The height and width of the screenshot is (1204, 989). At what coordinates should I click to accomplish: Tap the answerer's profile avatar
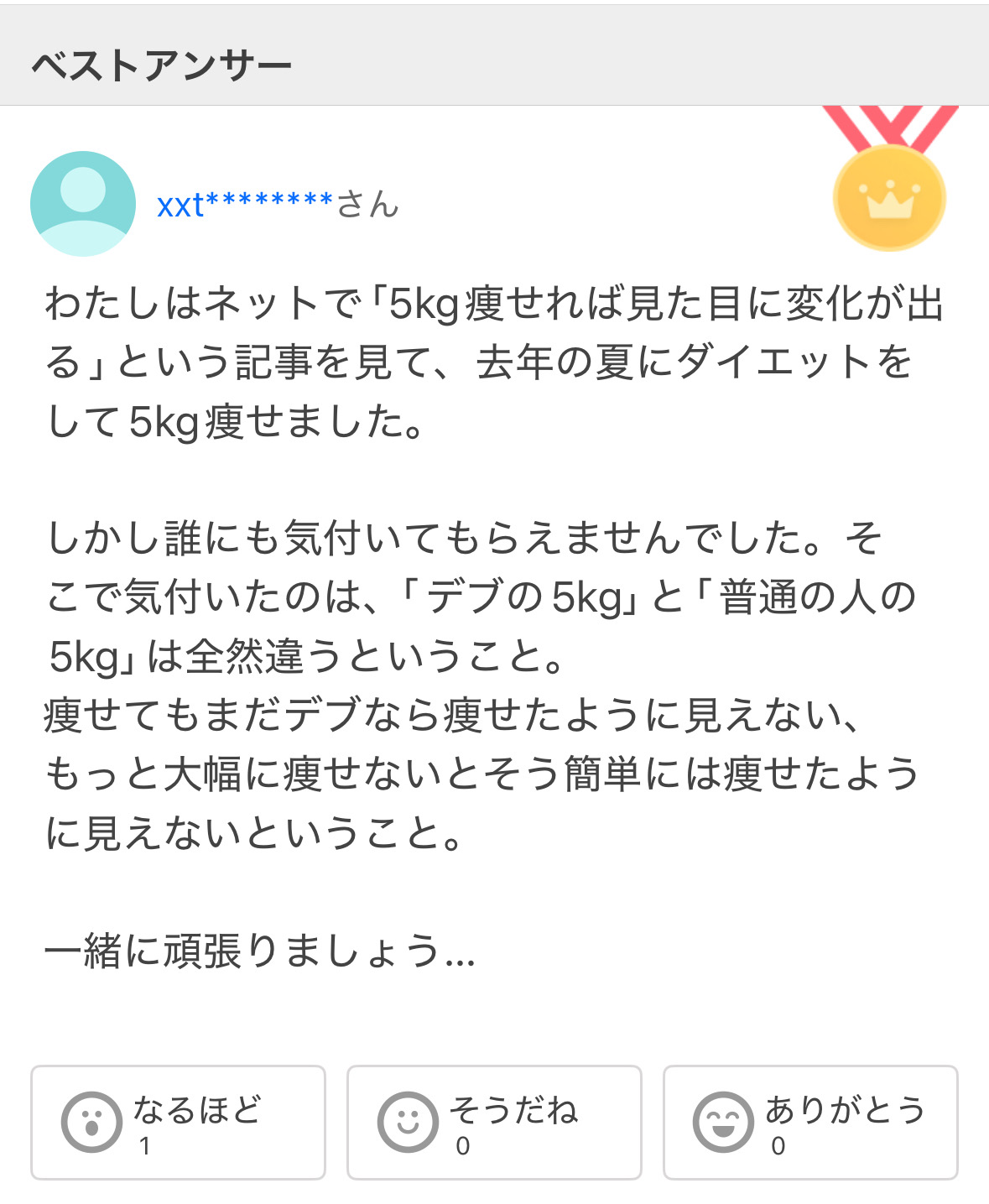click(x=83, y=204)
